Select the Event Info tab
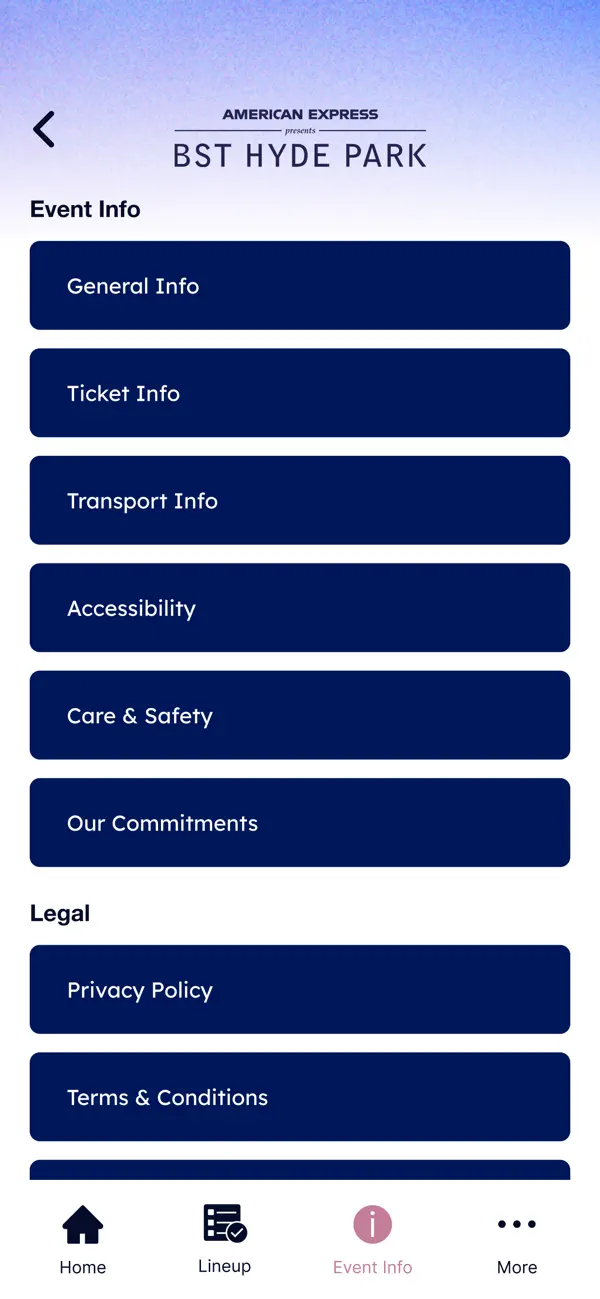Image resolution: width=600 pixels, height=1299 pixels. (372, 1240)
